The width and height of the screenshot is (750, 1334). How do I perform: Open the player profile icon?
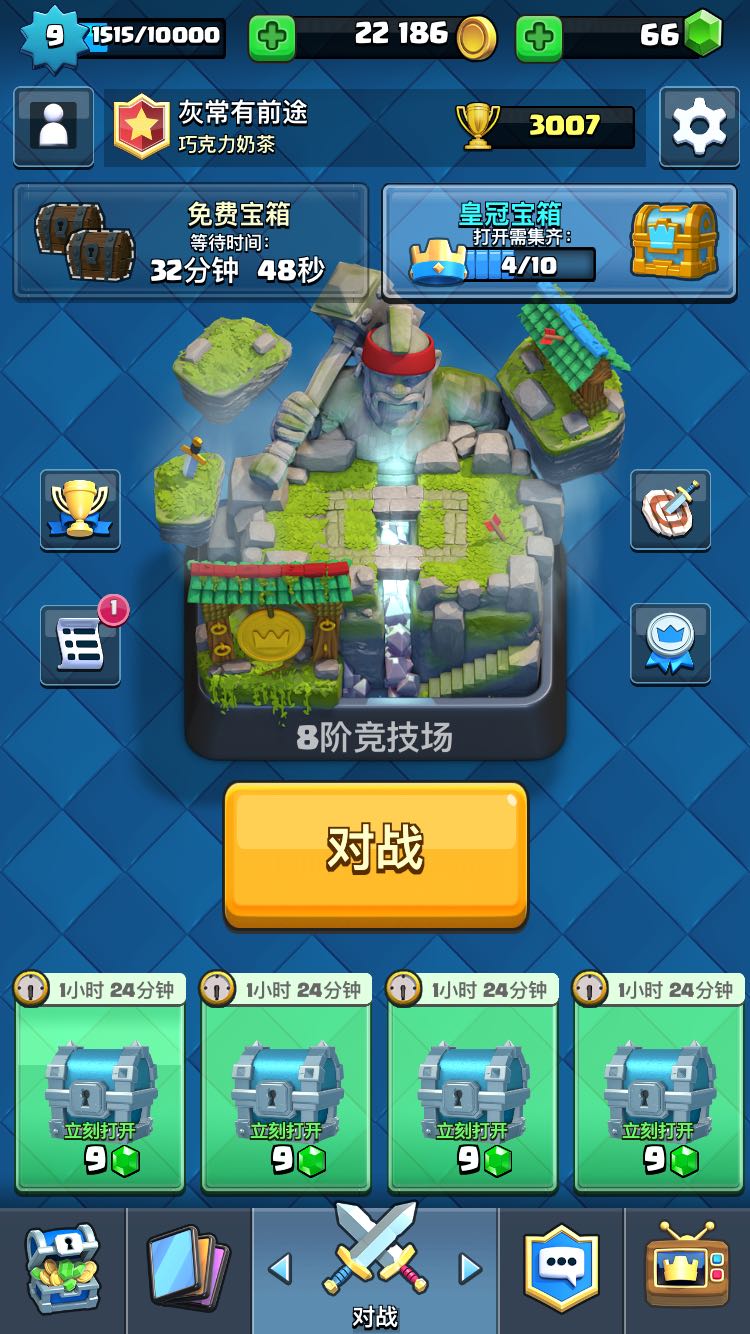53,126
